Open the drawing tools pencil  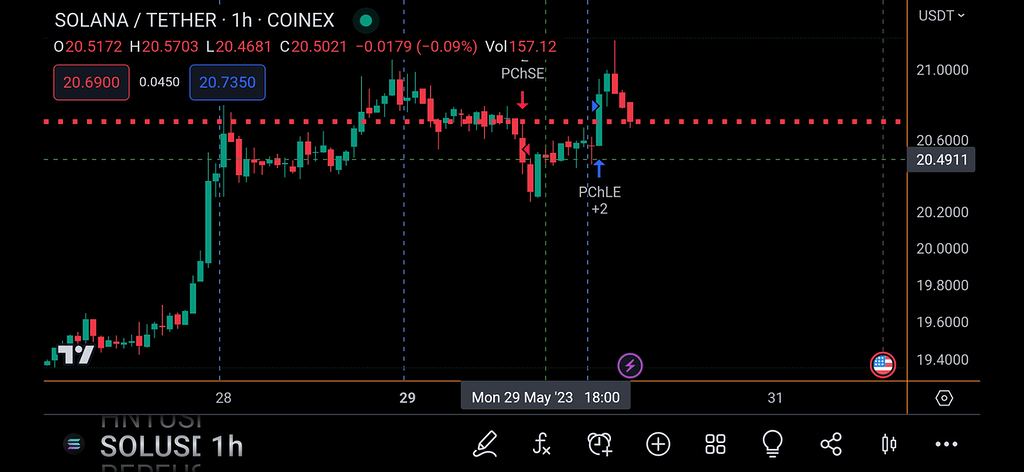(486, 443)
